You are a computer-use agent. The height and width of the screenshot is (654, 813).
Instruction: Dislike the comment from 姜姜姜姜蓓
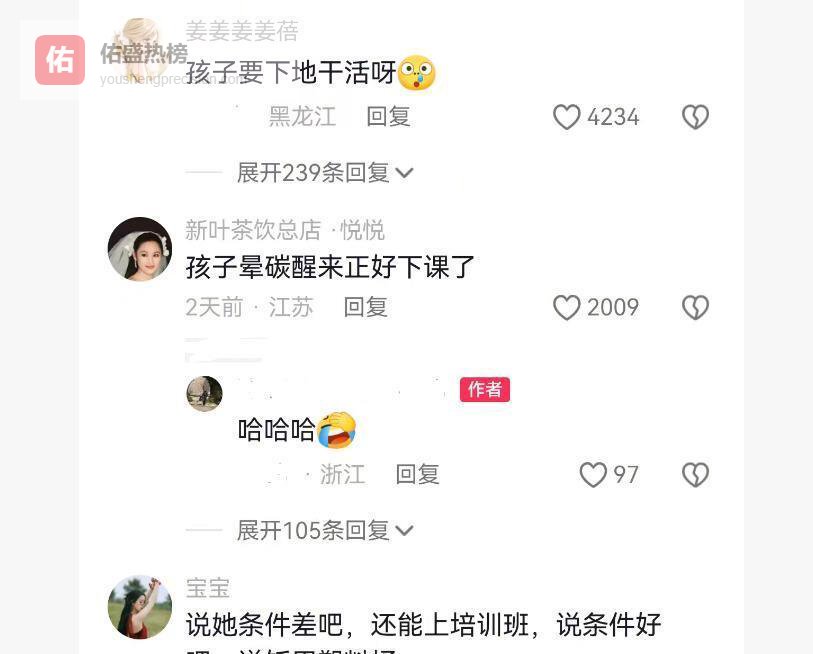coord(695,117)
